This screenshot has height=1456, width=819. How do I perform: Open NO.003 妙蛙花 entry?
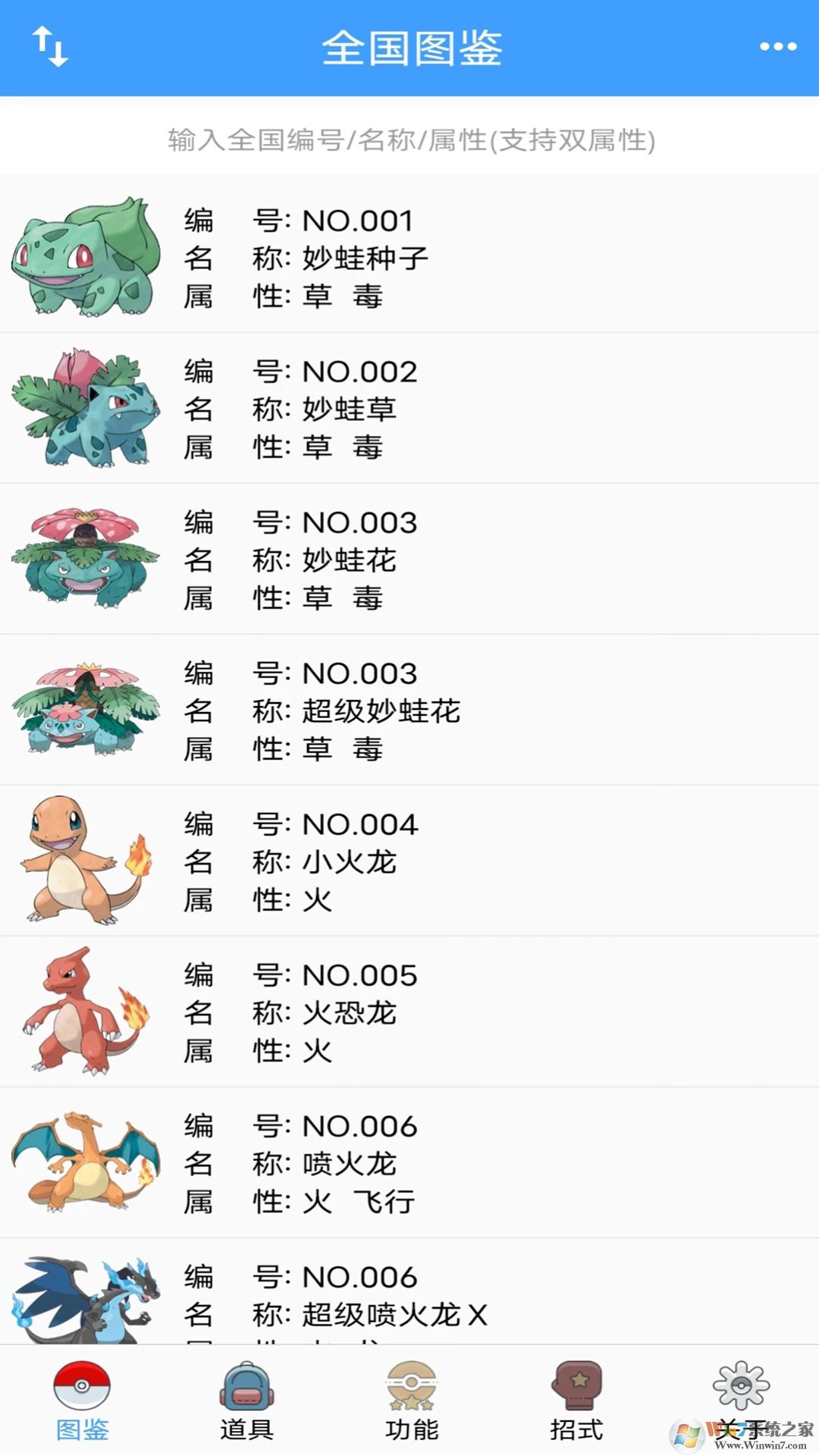coord(409,560)
